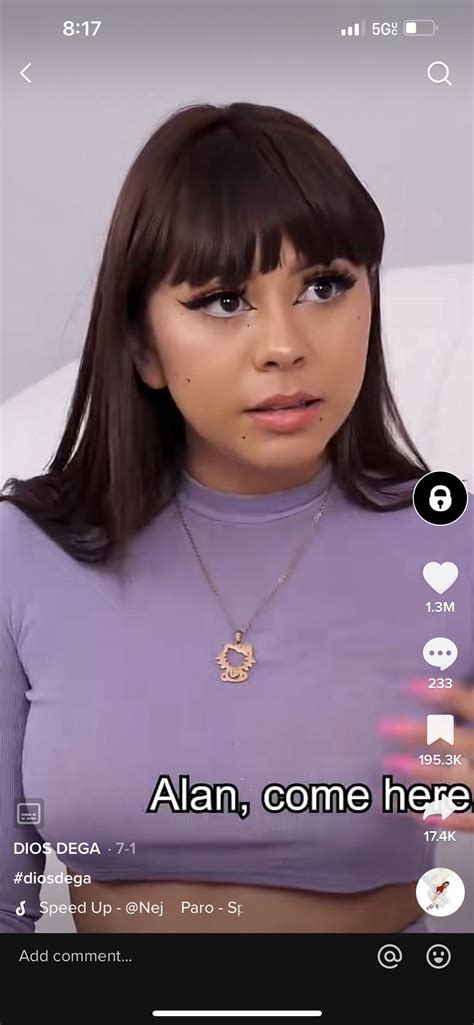Screen dimensions: 474x1025
Task: Open the creator's avatar with lock icon
Action: (x=440, y=498)
